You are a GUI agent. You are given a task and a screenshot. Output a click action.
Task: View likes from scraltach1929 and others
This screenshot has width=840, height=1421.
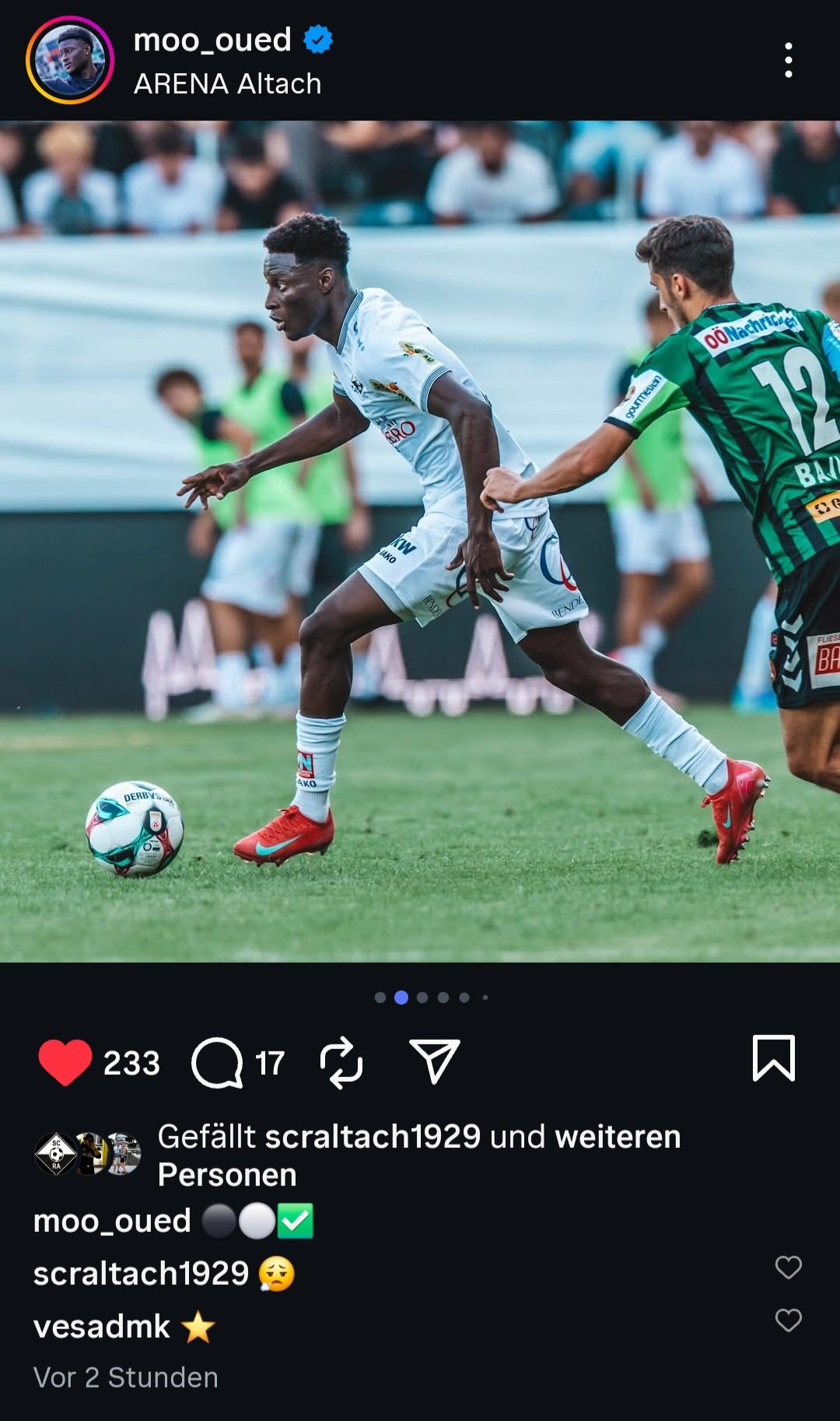tap(419, 1155)
